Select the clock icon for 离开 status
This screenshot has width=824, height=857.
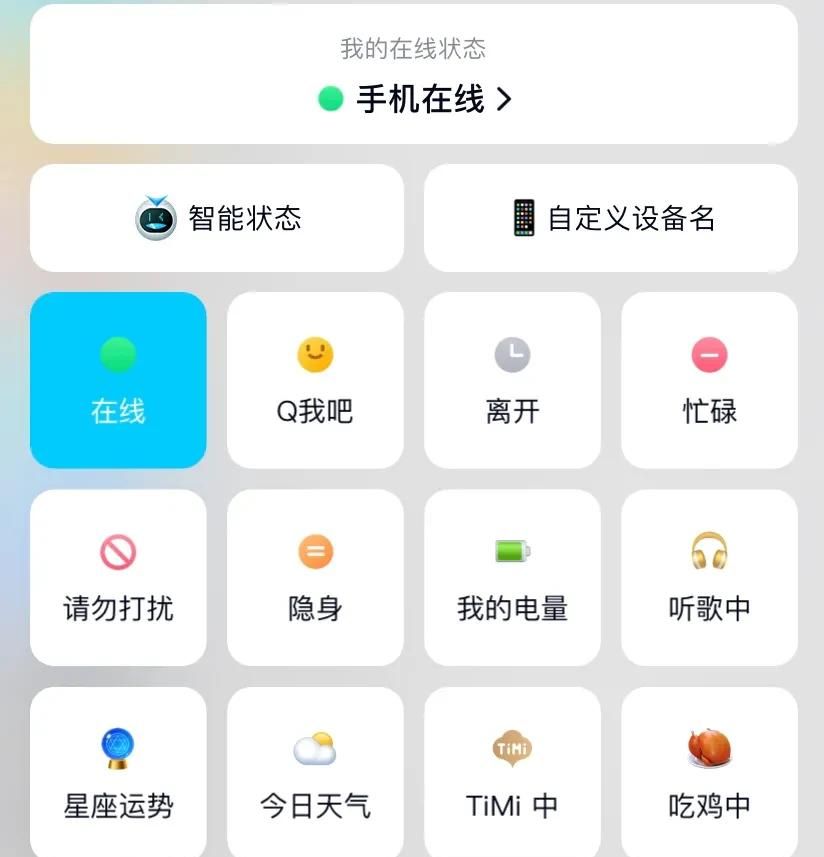(x=511, y=352)
